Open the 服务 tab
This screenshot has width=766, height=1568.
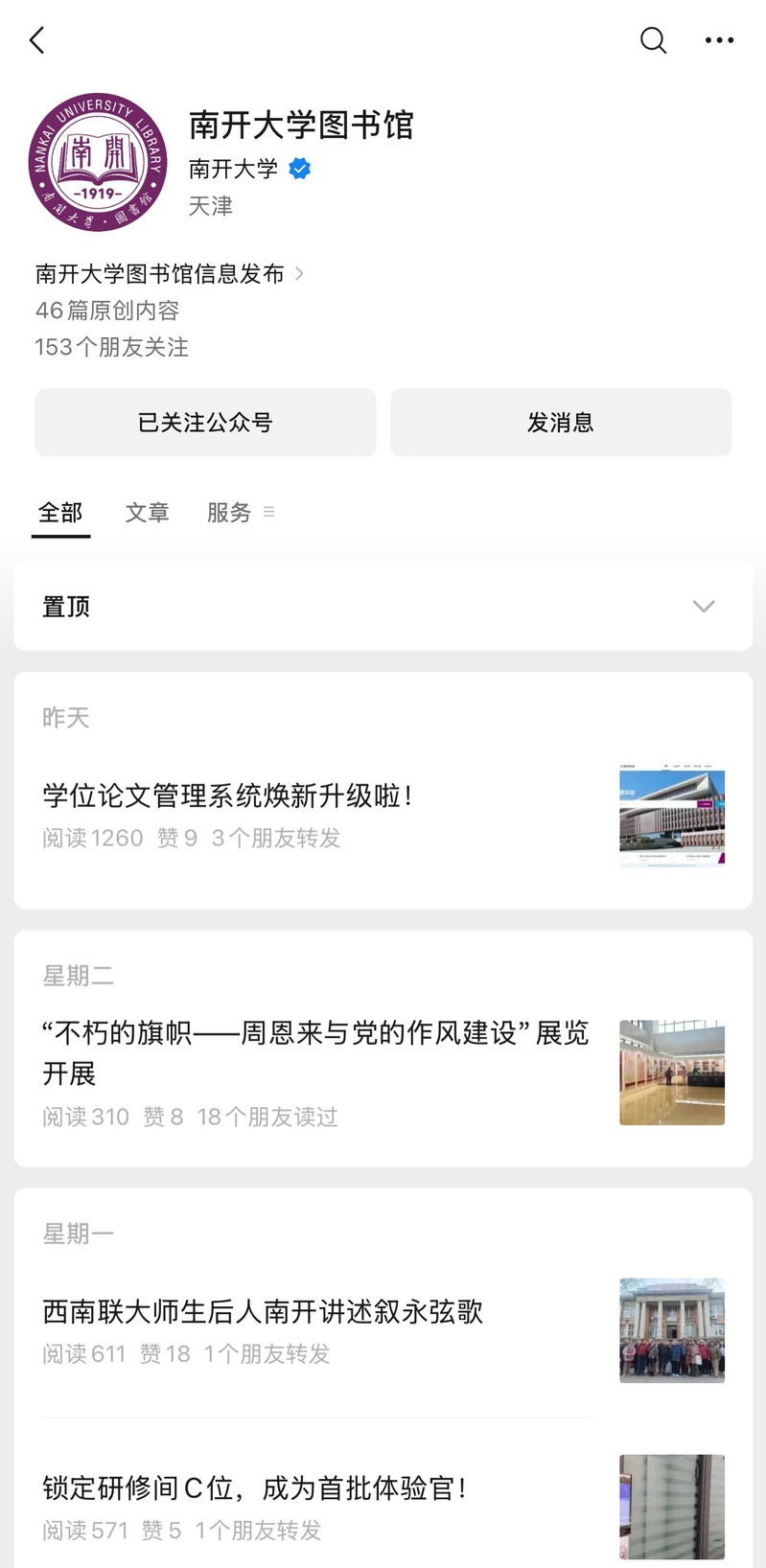pos(230,513)
